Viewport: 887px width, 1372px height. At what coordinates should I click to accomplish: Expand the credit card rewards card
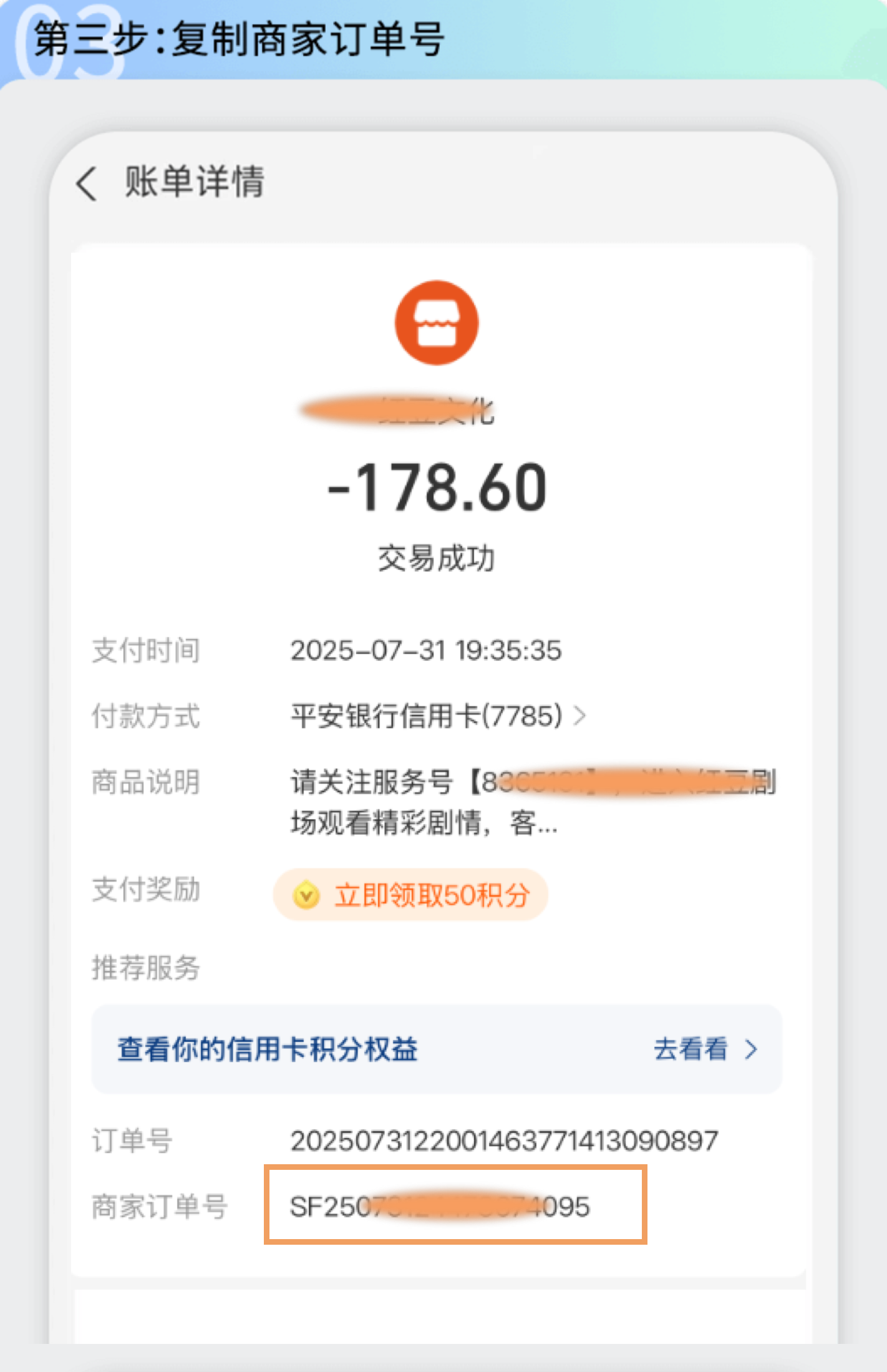click(x=437, y=1050)
